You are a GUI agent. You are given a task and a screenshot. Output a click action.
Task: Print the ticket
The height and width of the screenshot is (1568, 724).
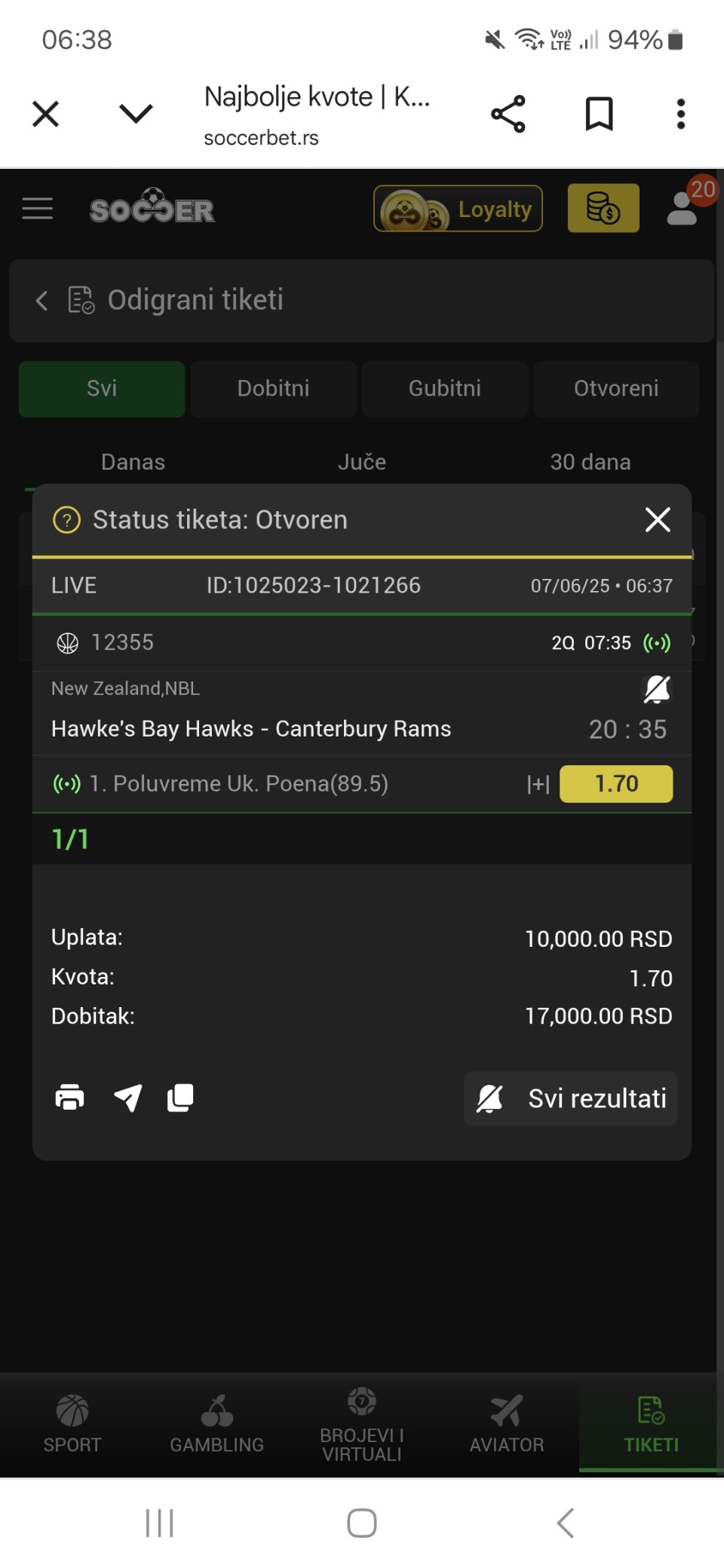[x=69, y=1098]
